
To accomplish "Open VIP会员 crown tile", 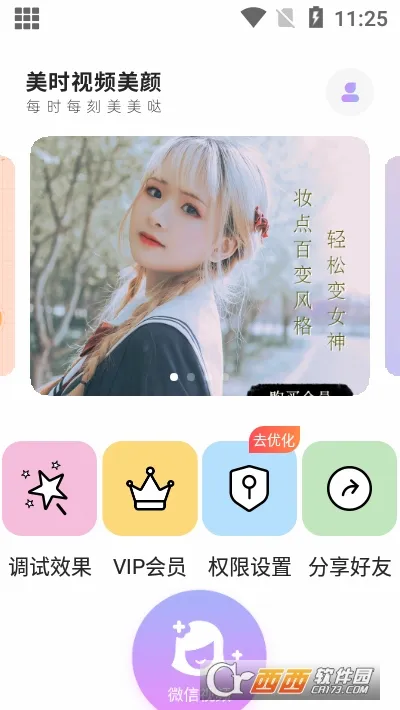I will click(x=150, y=489).
